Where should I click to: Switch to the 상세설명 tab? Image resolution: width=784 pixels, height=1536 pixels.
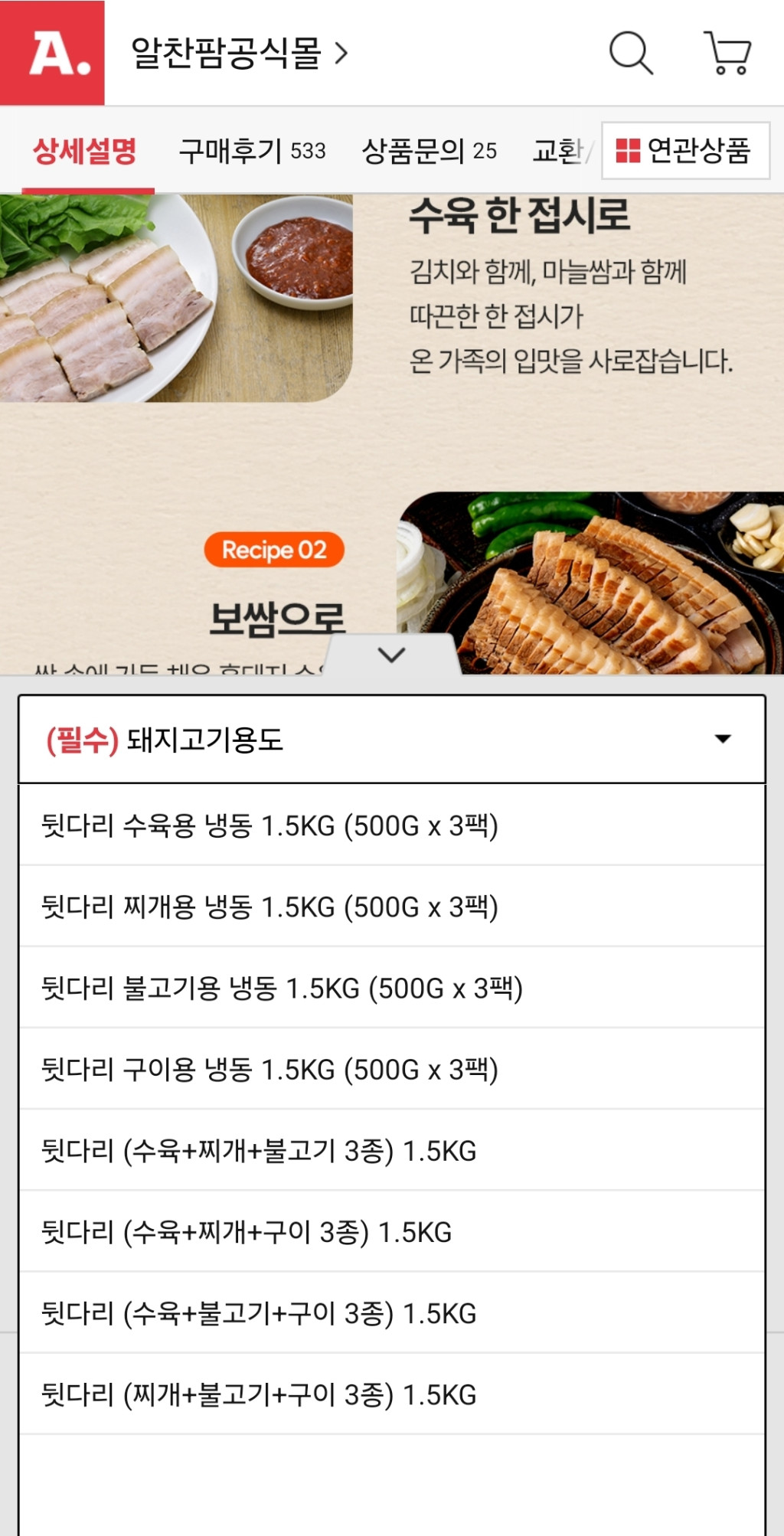point(85,151)
